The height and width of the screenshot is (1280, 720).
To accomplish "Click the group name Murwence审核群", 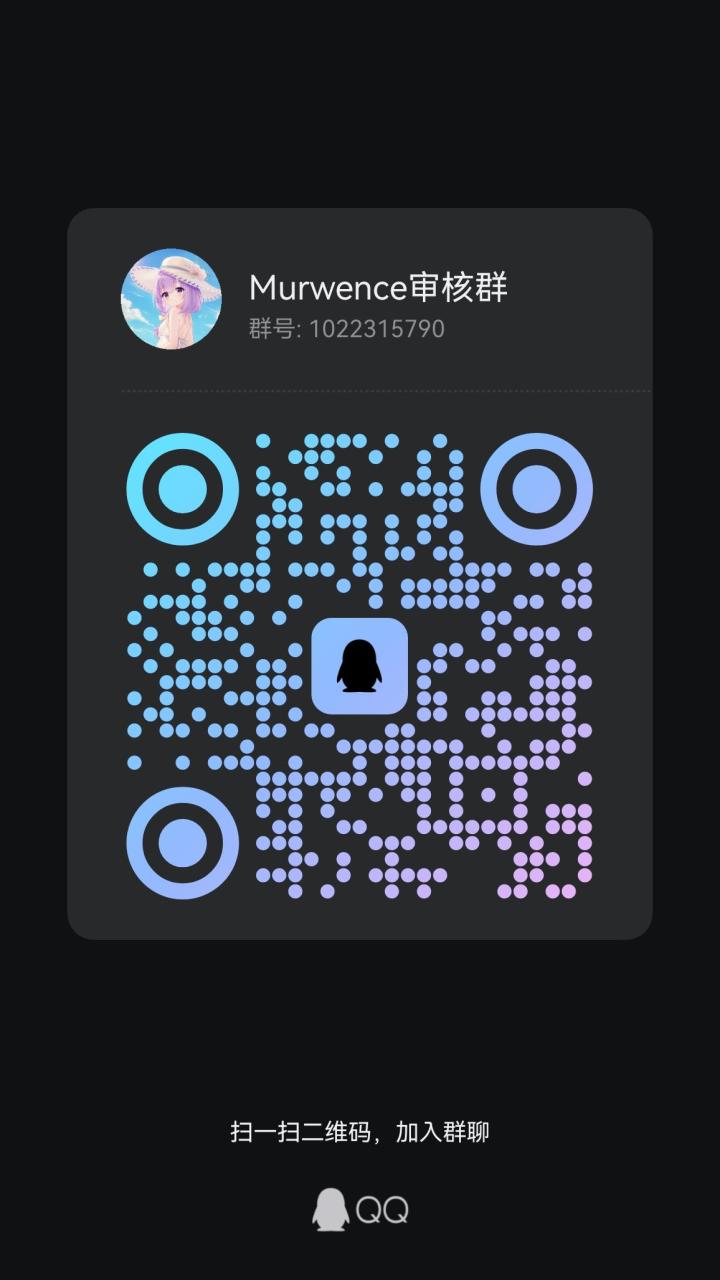I will (x=376, y=287).
